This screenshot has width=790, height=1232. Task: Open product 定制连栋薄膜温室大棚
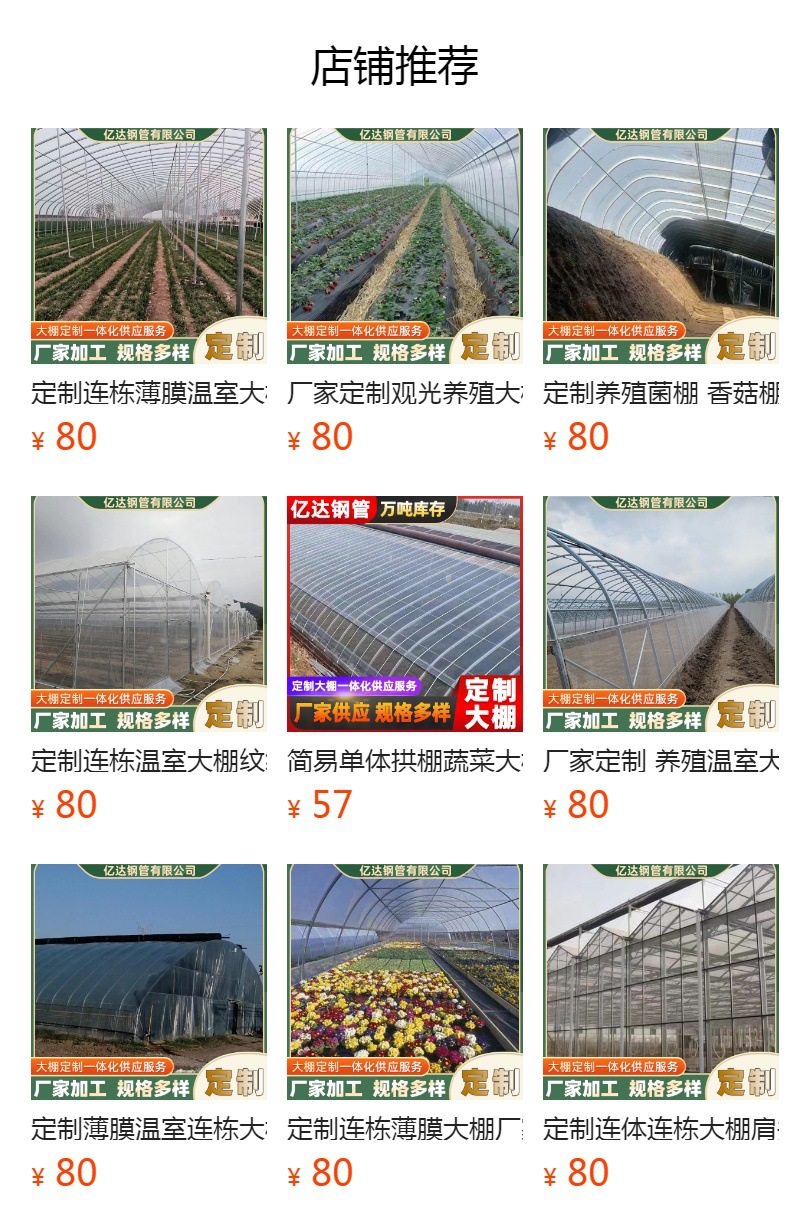click(149, 291)
